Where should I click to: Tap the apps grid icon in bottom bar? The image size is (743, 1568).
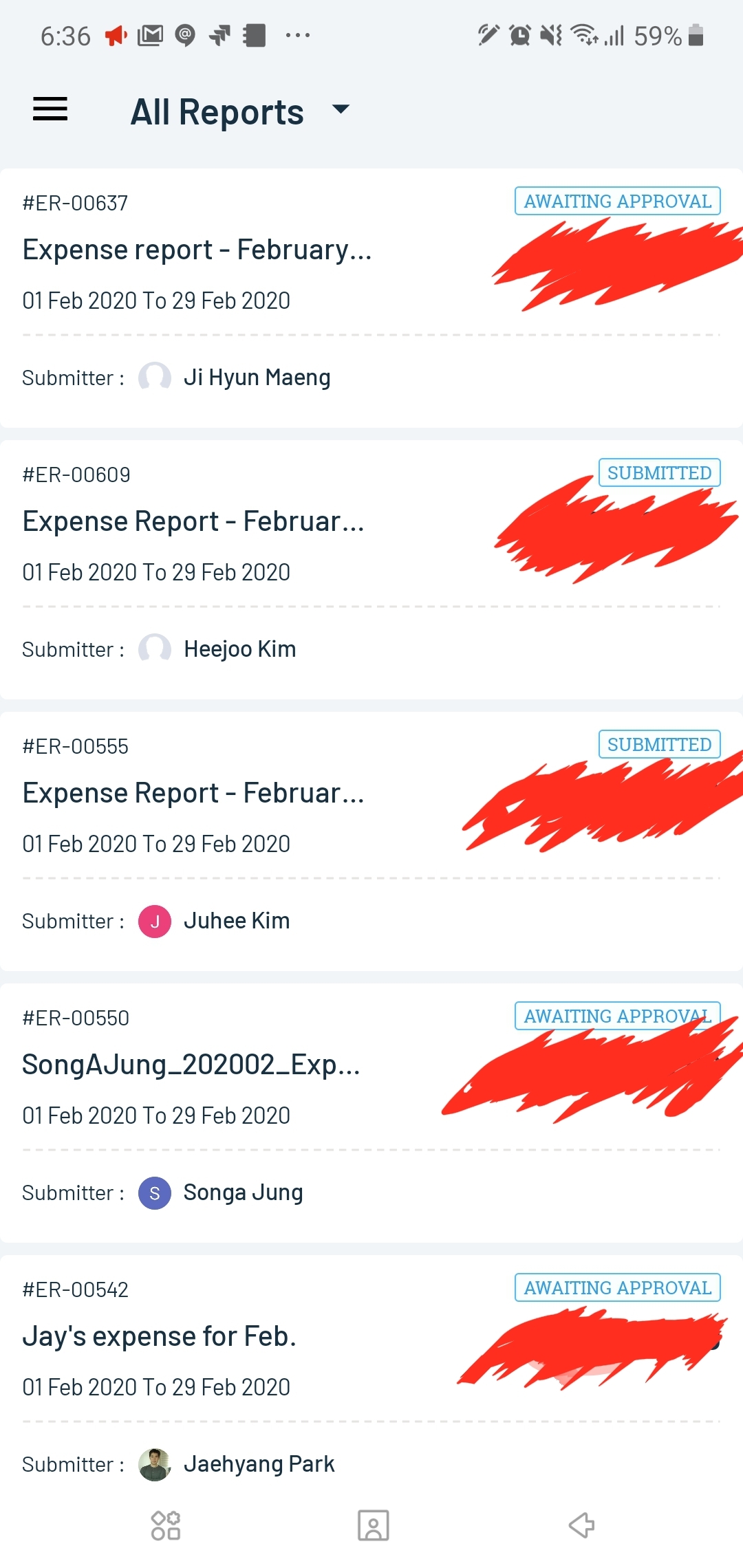166,1525
